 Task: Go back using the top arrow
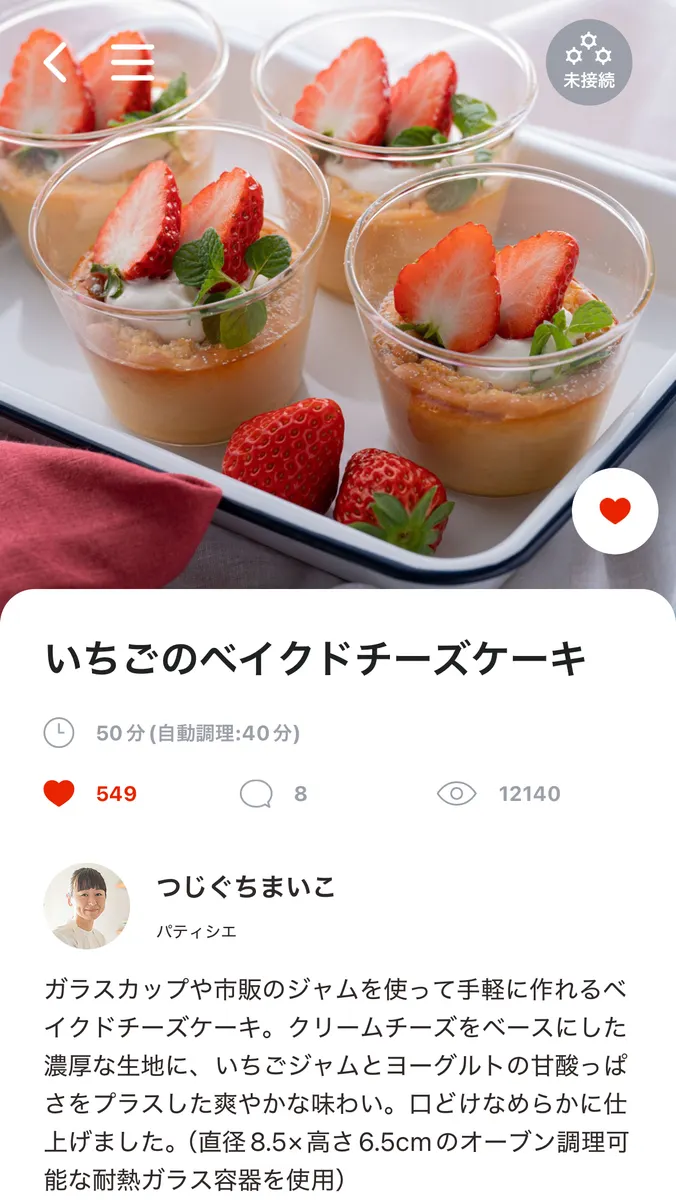[x=55, y=62]
